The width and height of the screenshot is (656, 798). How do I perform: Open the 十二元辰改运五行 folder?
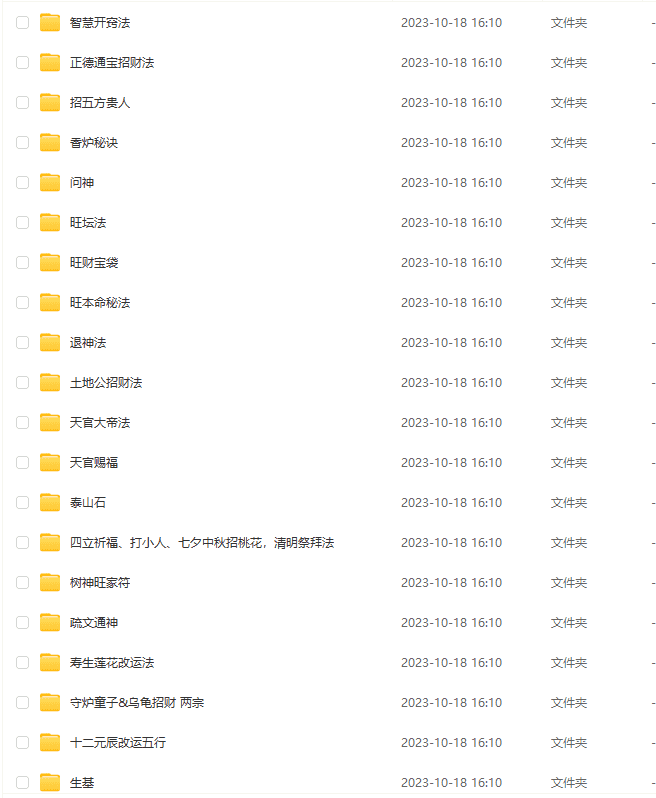118,742
